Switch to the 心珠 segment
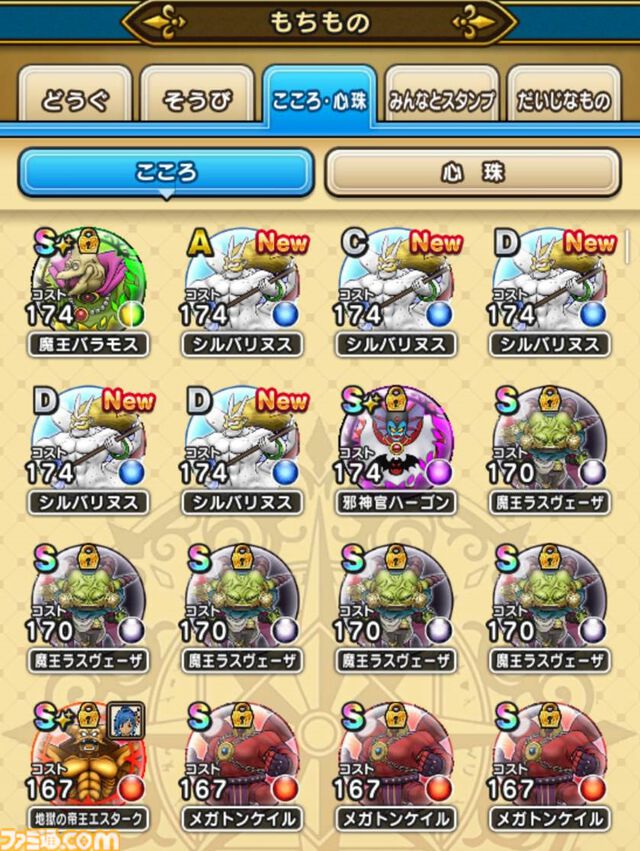640x851 pixels. [x=472, y=172]
